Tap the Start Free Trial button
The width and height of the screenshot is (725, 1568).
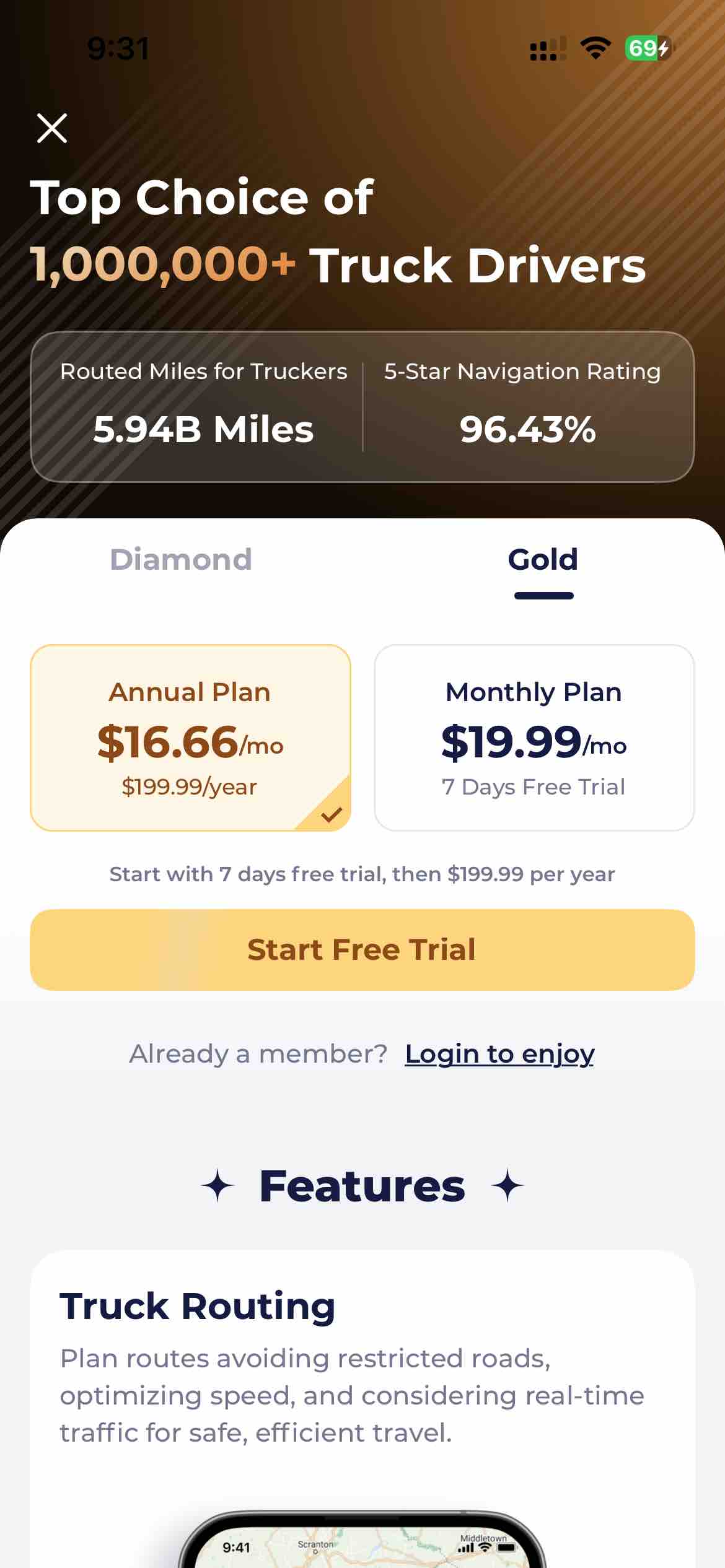[x=362, y=949]
